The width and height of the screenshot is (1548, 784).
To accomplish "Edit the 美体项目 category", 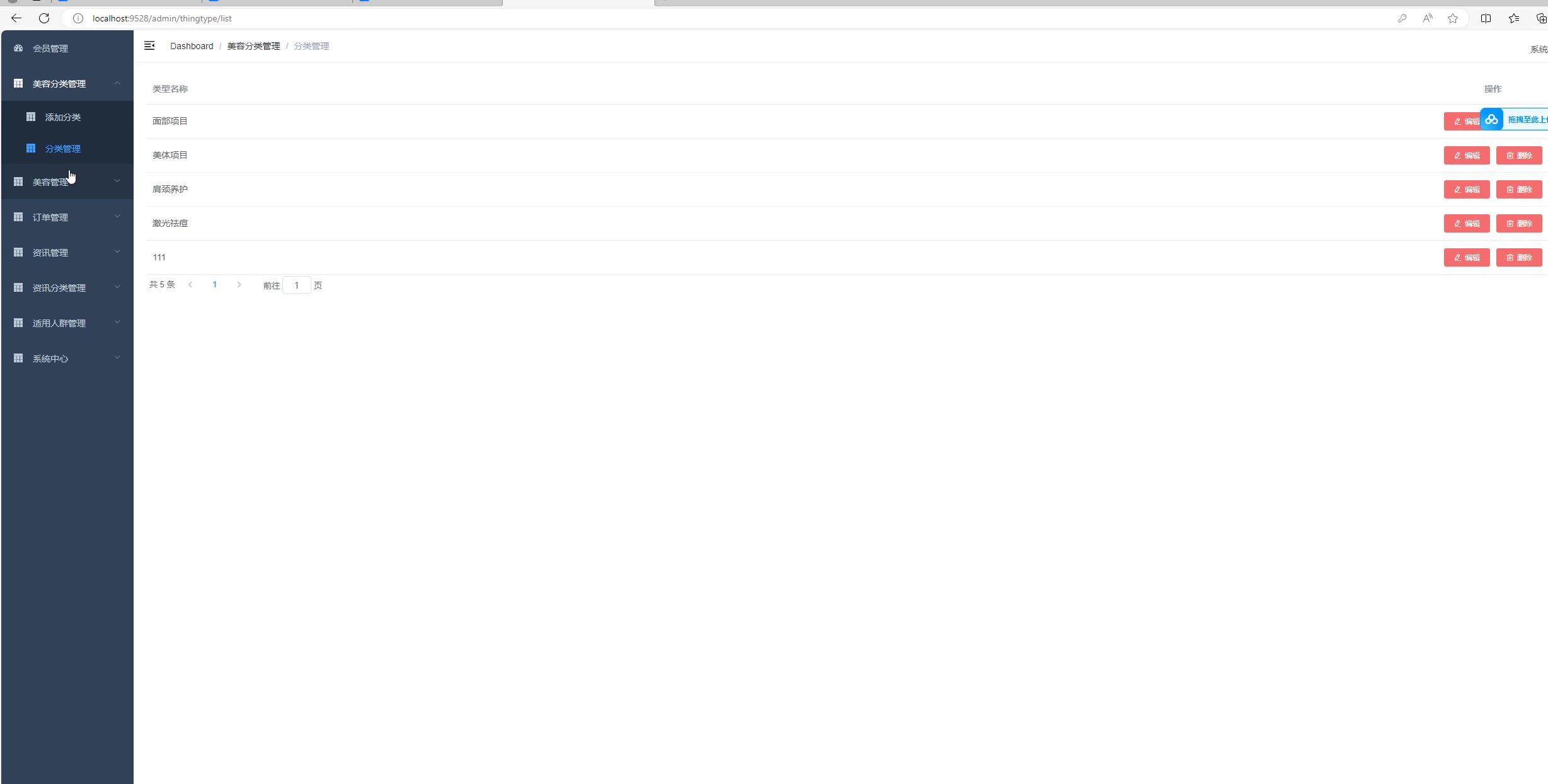I will (1466, 156).
